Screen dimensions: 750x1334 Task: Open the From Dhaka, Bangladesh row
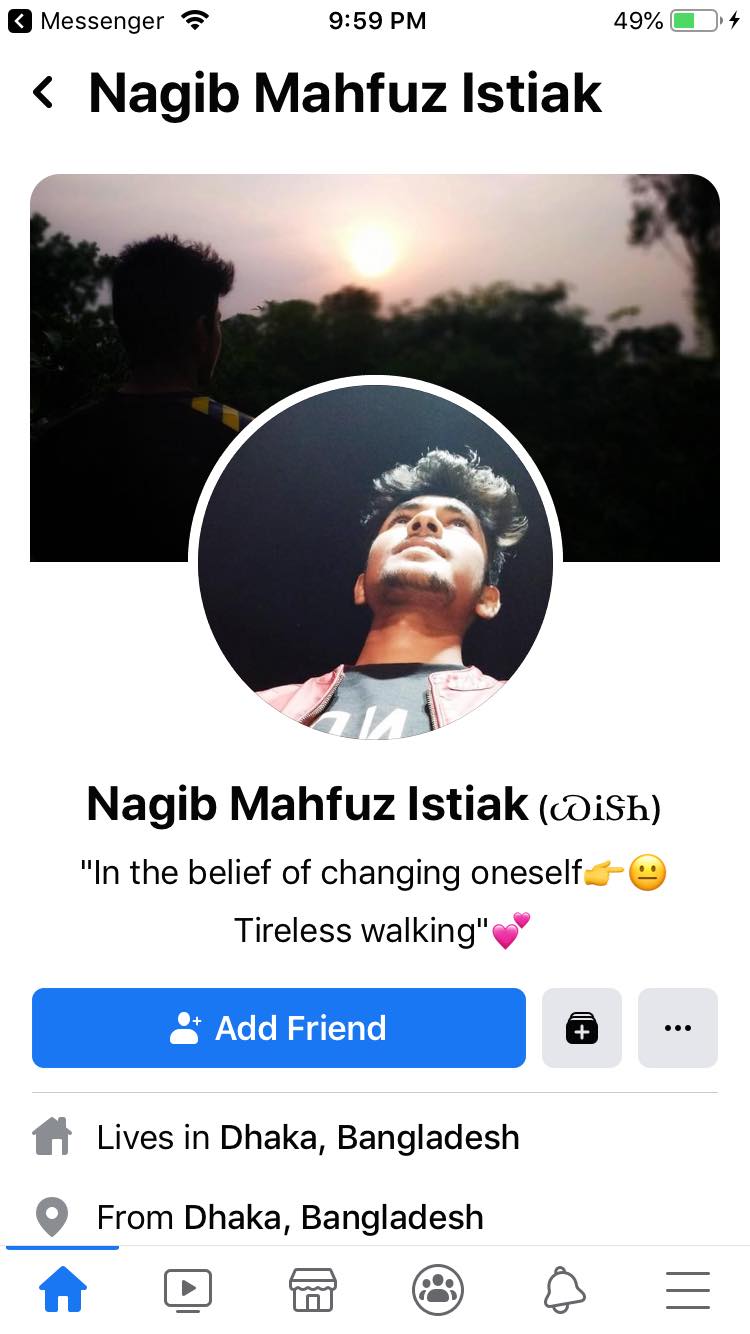(x=375, y=1217)
